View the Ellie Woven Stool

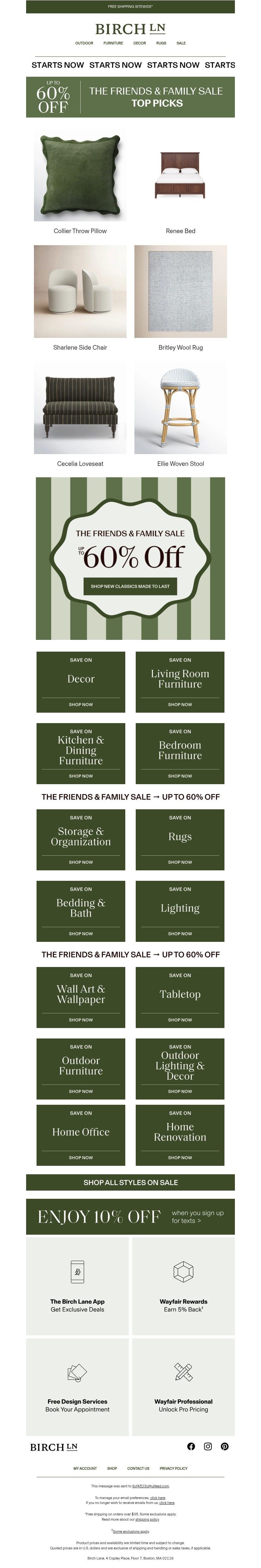tap(180, 408)
